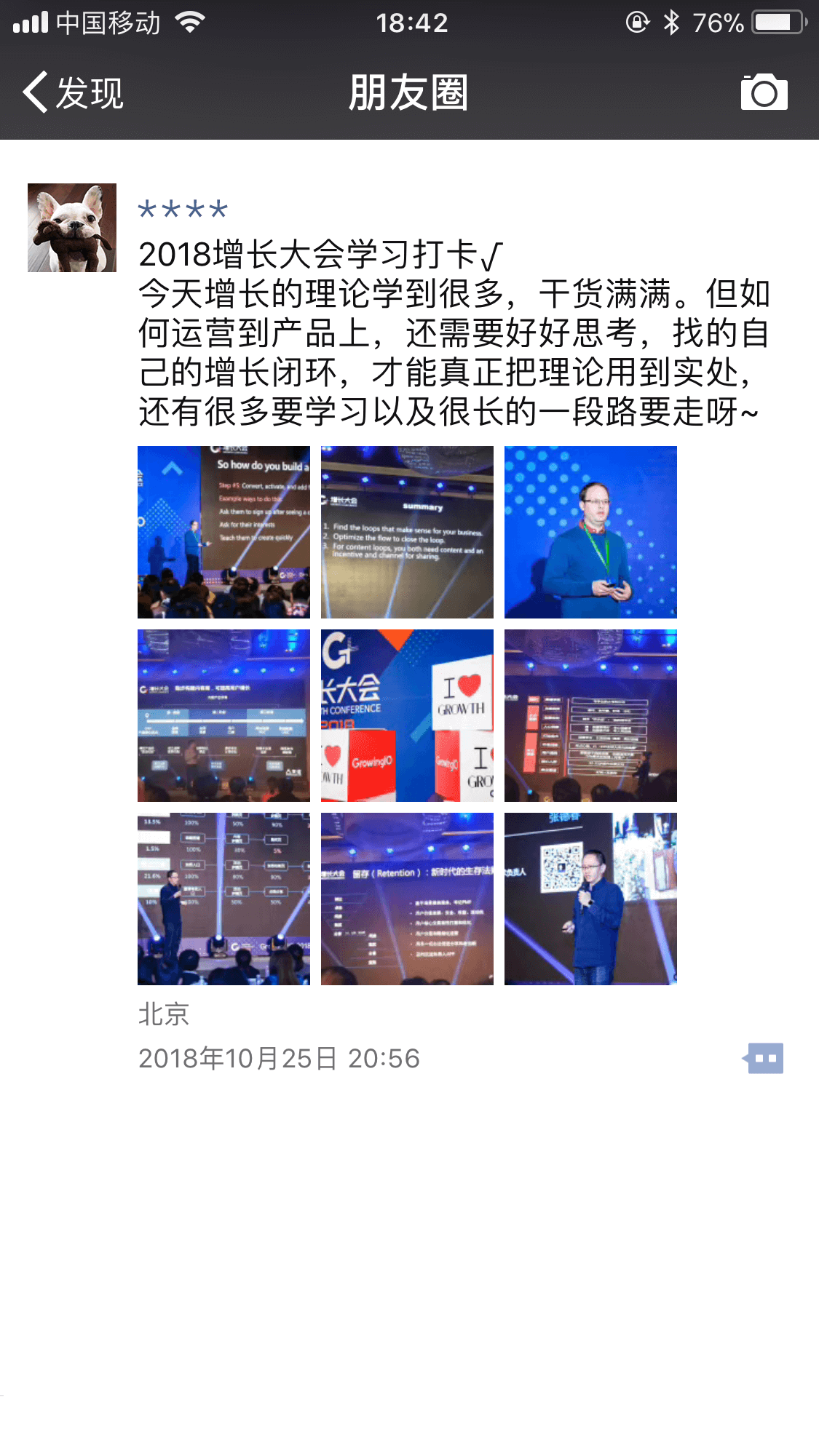
Task: Go back to 发现
Action: tap(73, 93)
